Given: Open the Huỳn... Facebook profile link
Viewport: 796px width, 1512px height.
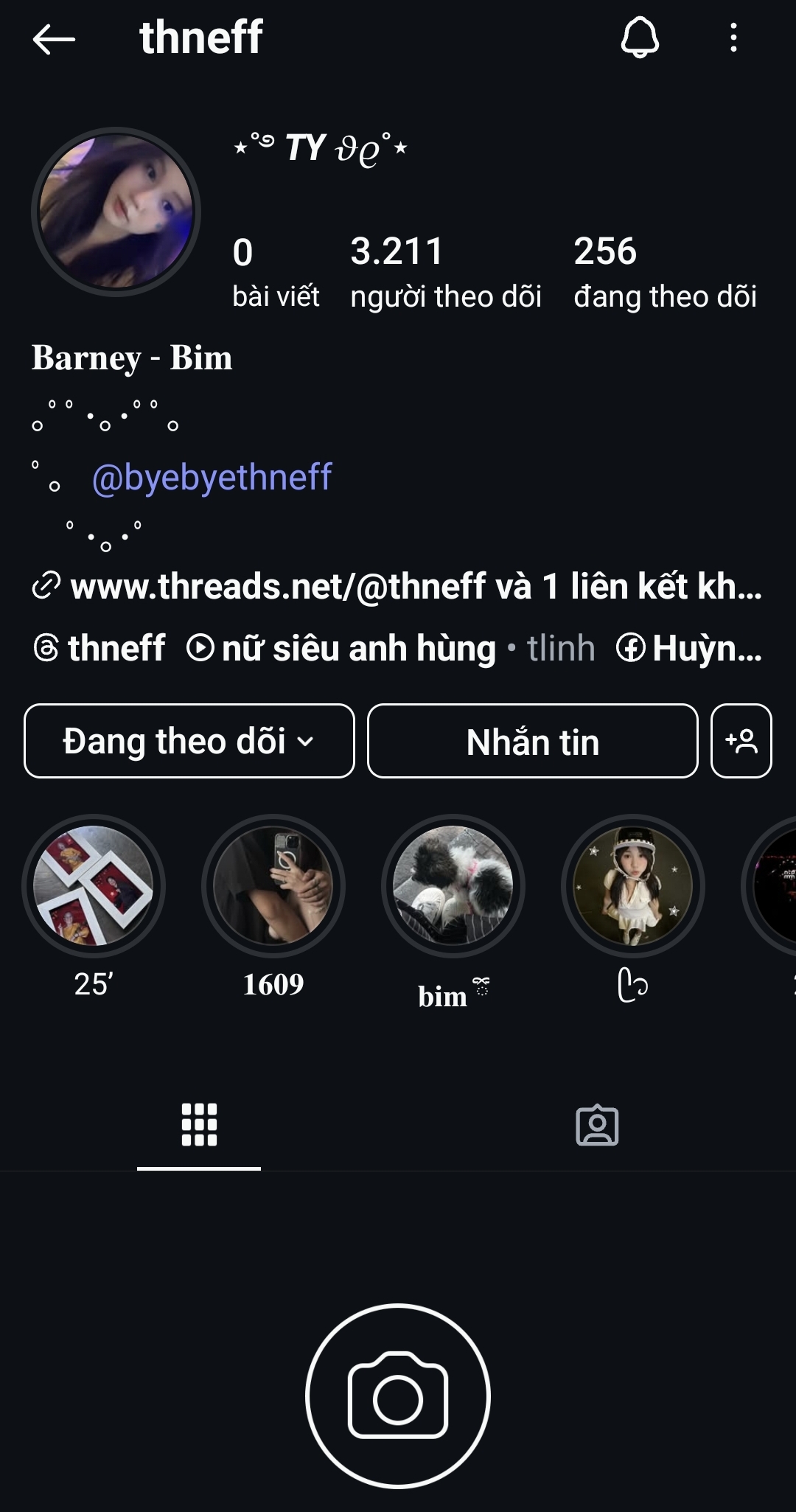Looking at the screenshot, I should point(690,648).
